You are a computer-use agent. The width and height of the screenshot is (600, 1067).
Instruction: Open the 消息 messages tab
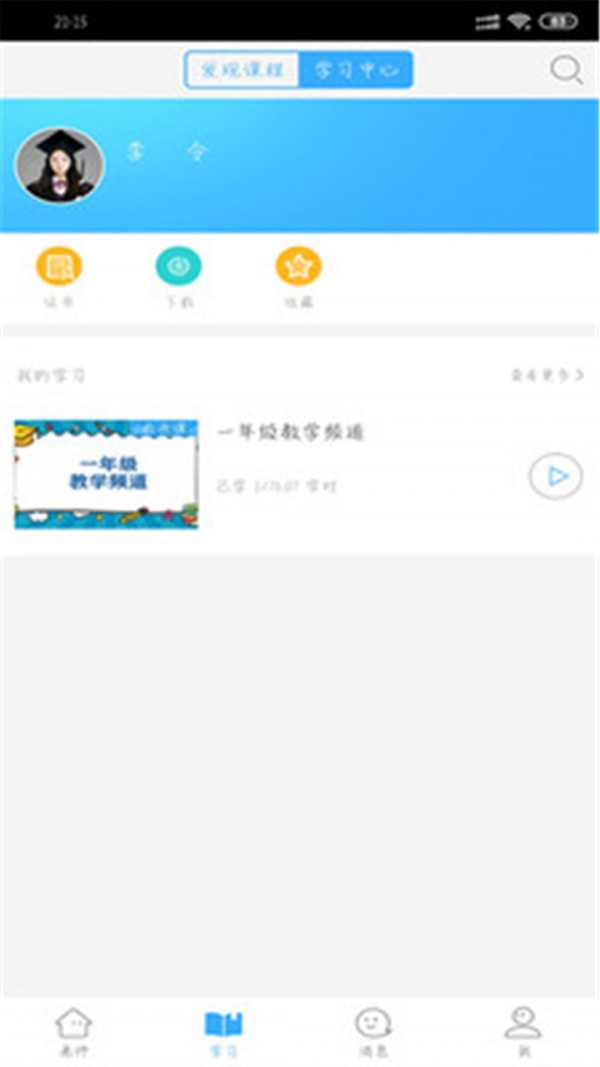pos(372,1030)
